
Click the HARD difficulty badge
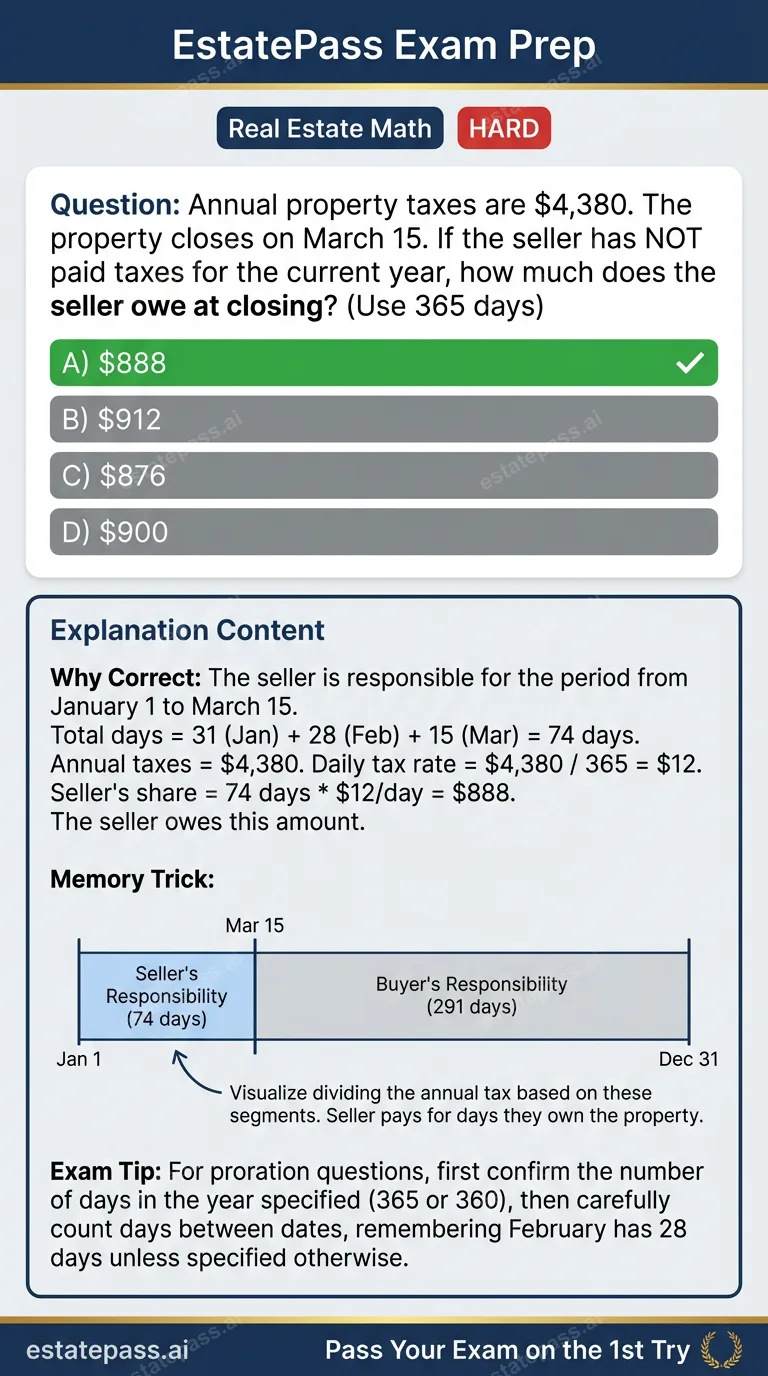[x=504, y=127]
